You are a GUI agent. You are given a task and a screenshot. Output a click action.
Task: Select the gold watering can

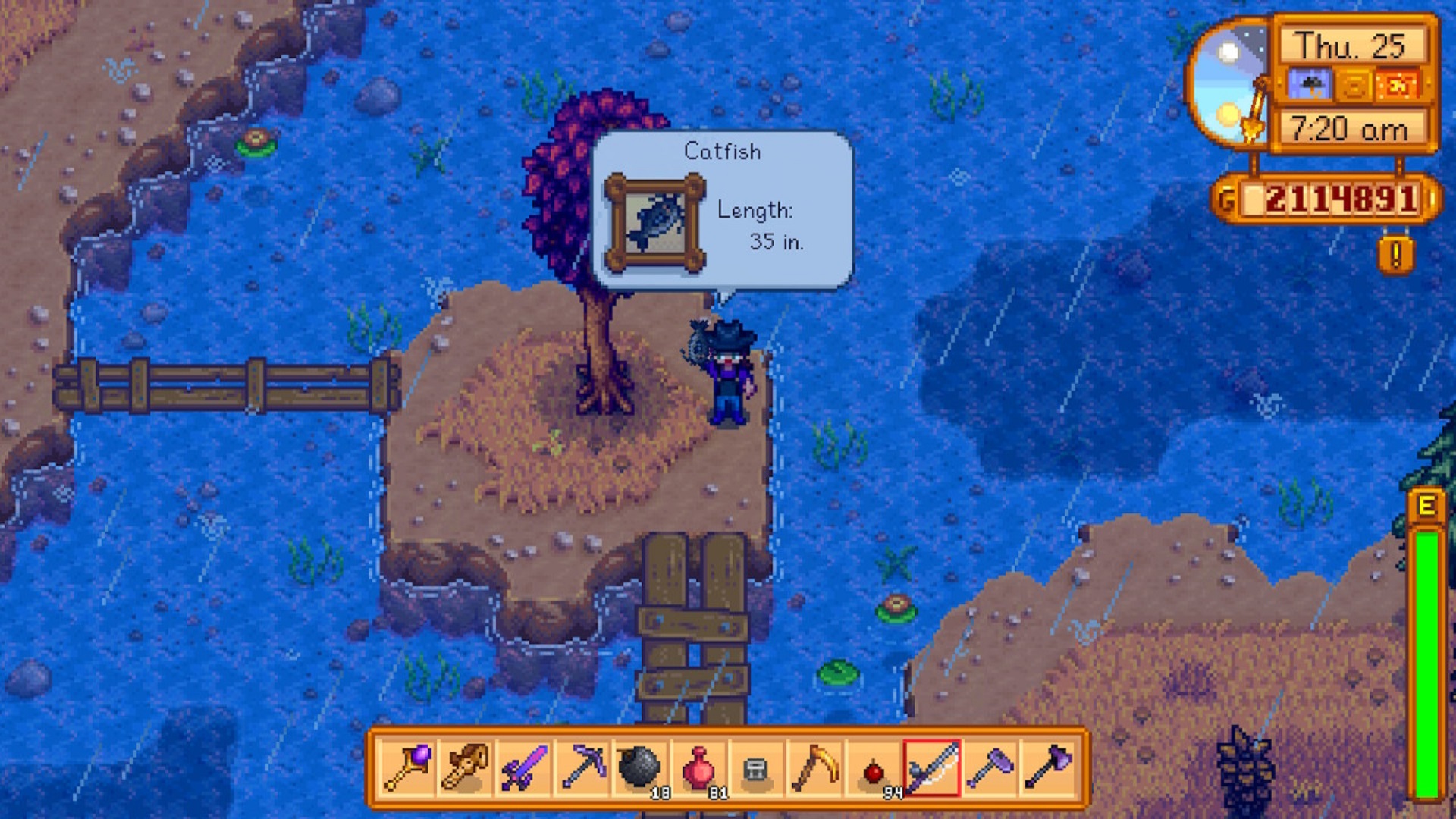pos(465,768)
